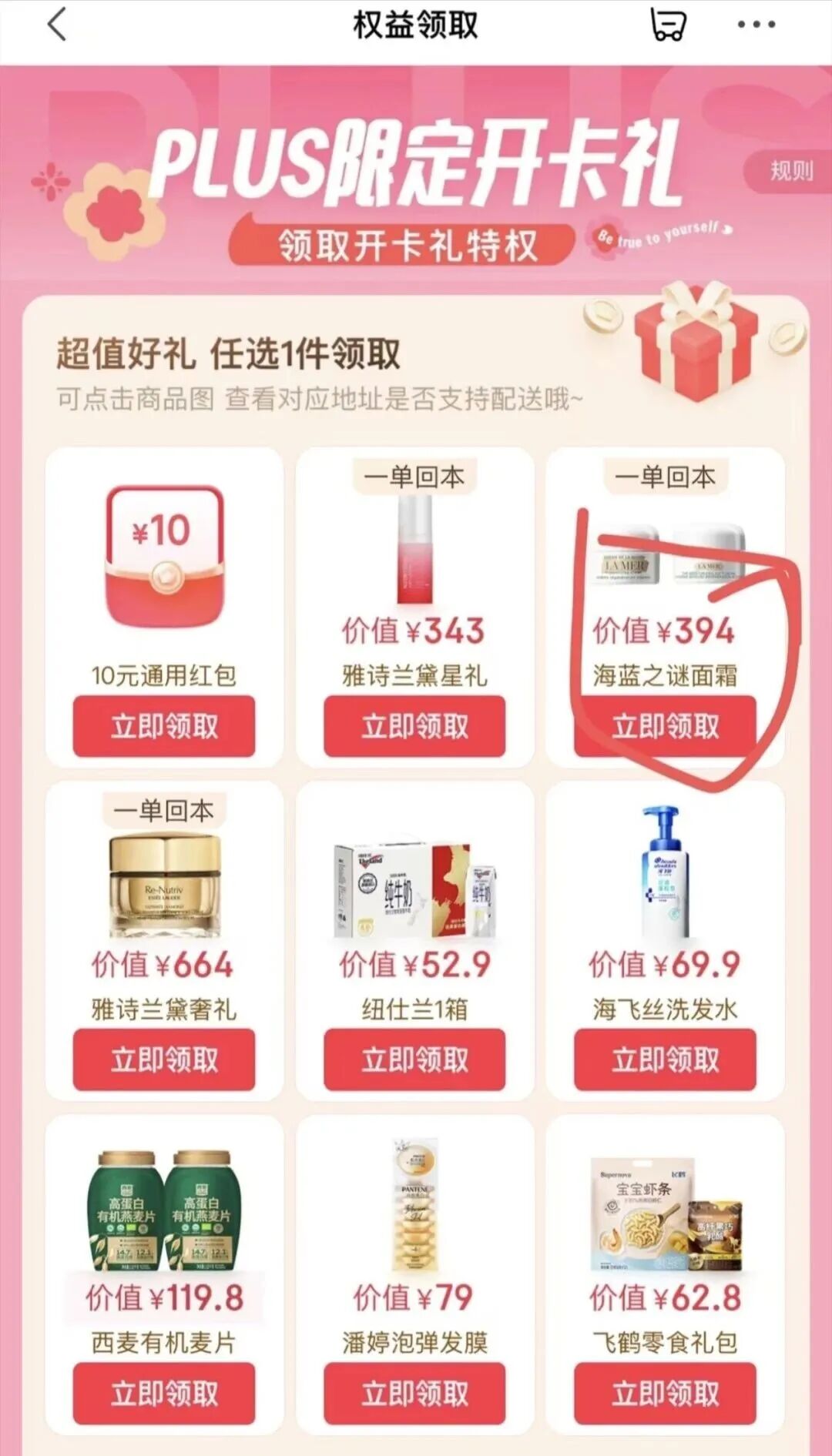Image resolution: width=832 pixels, height=1456 pixels.
Task: Go back using the top-left arrow
Action: point(58,25)
